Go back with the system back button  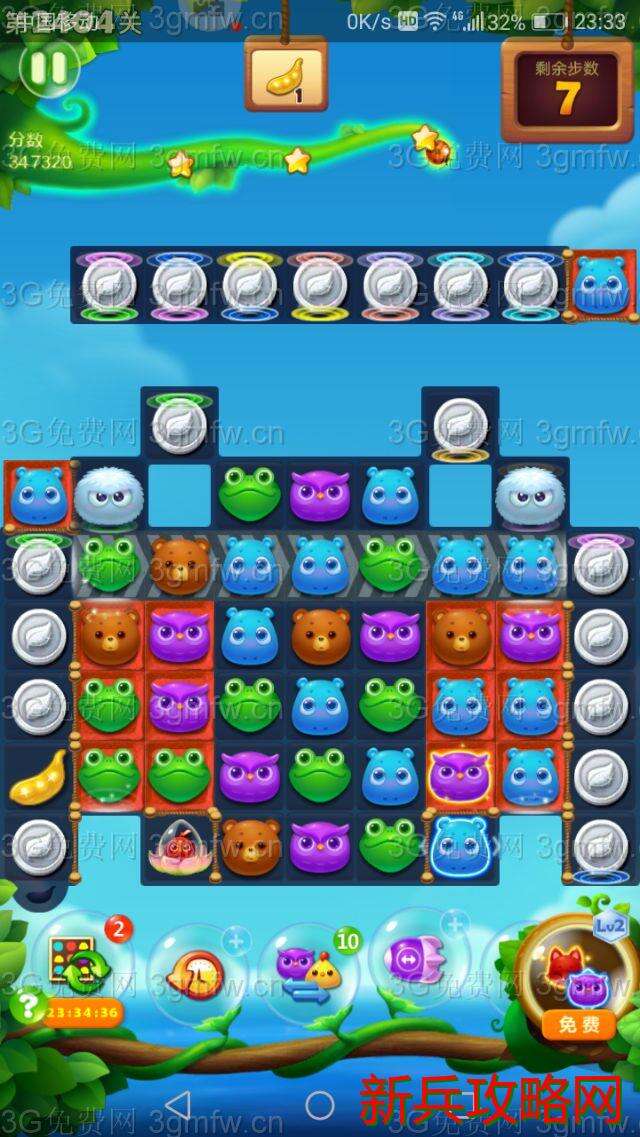click(177, 1104)
